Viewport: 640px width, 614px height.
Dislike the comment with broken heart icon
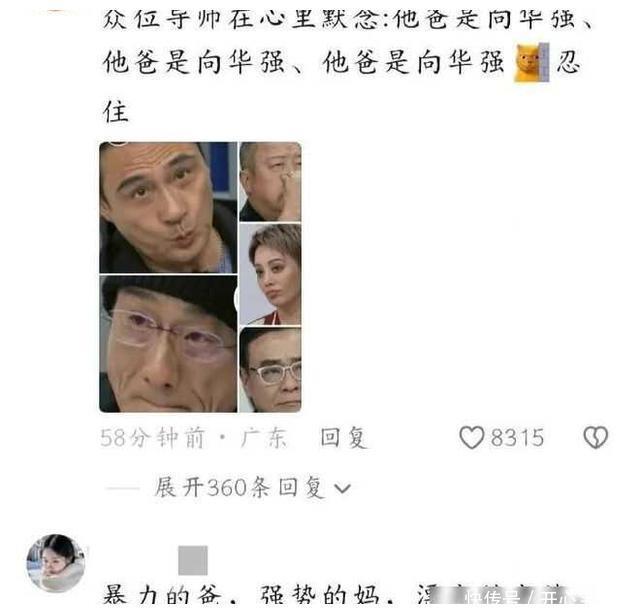coord(596,438)
